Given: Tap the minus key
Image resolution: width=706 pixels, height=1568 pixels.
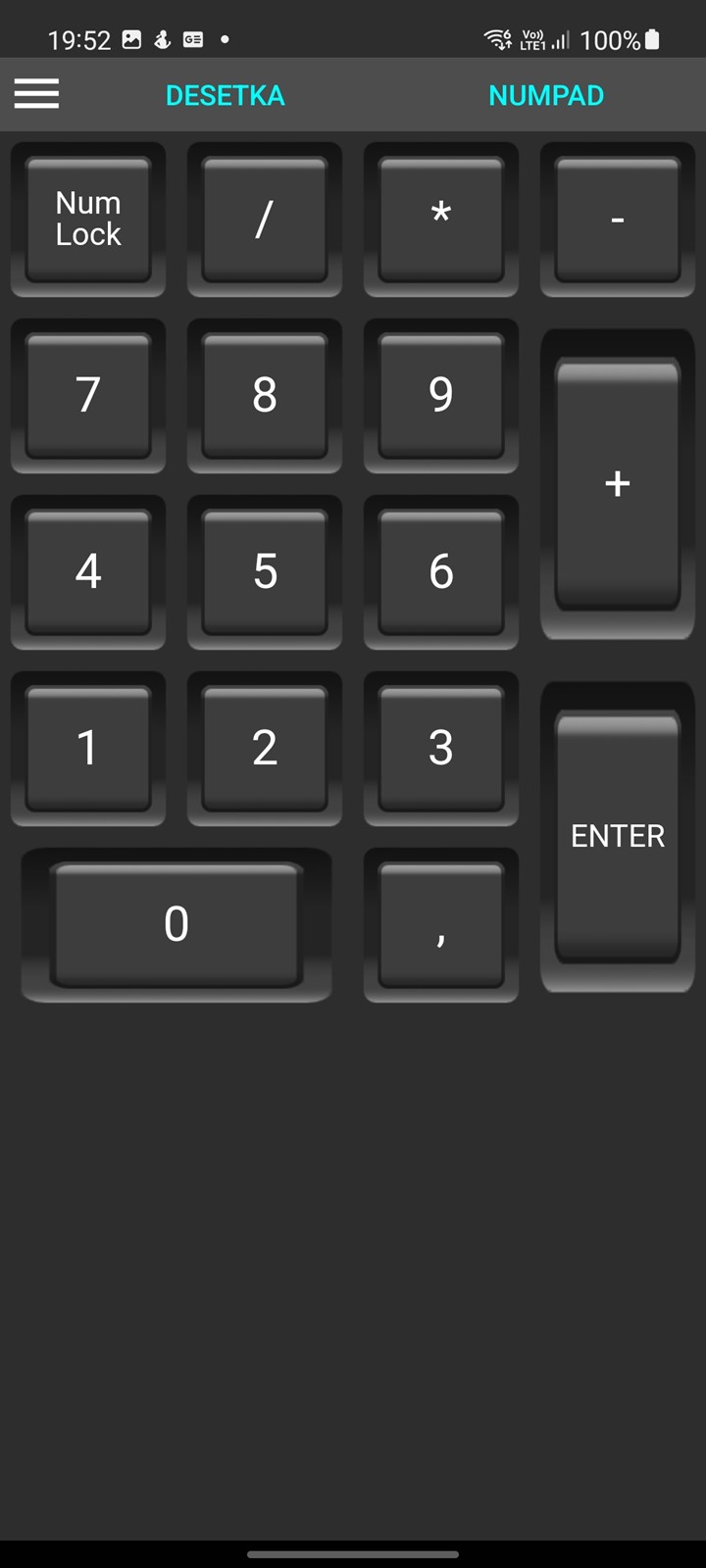Looking at the screenshot, I should point(618,220).
